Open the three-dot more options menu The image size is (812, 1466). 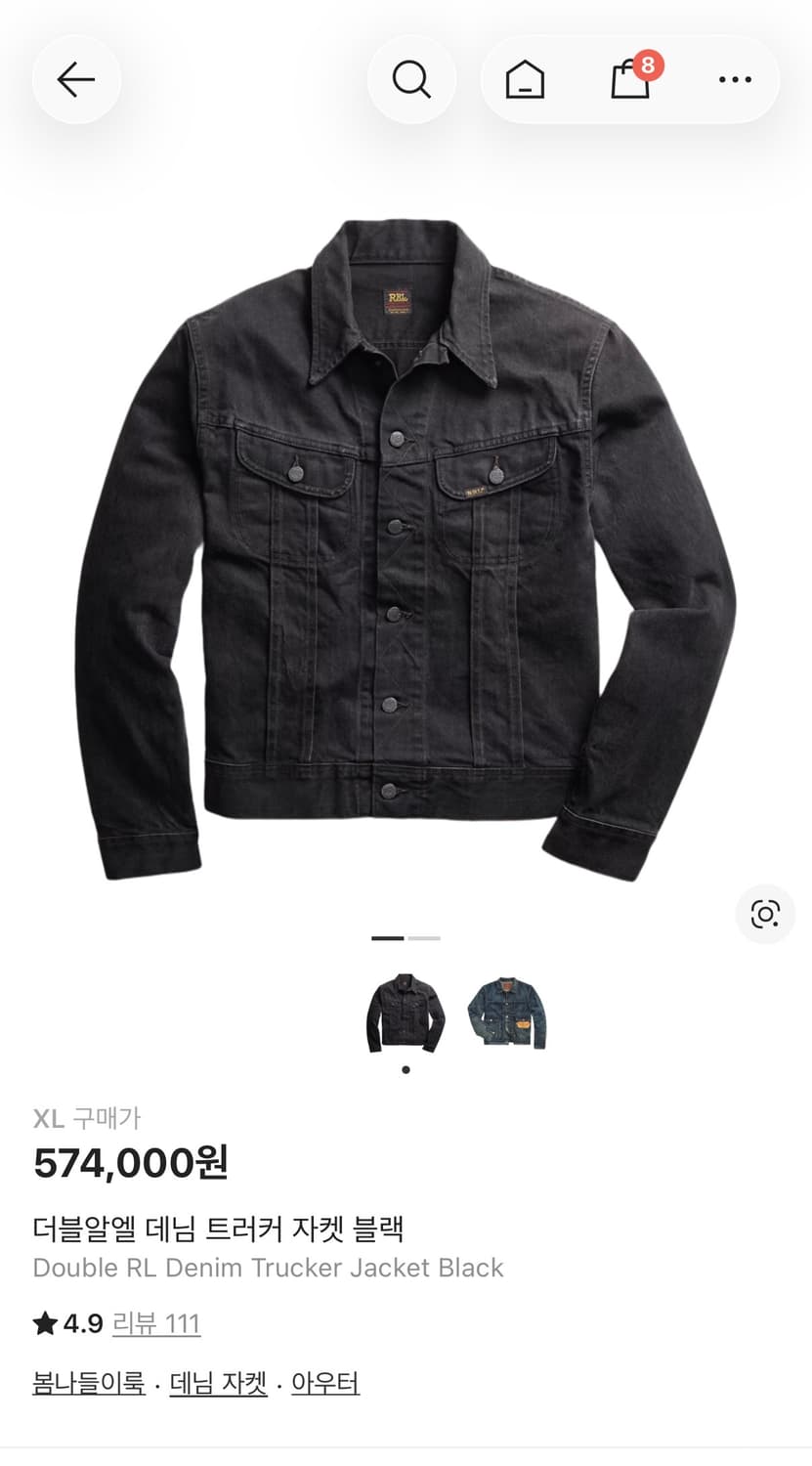click(x=734, y=80)
